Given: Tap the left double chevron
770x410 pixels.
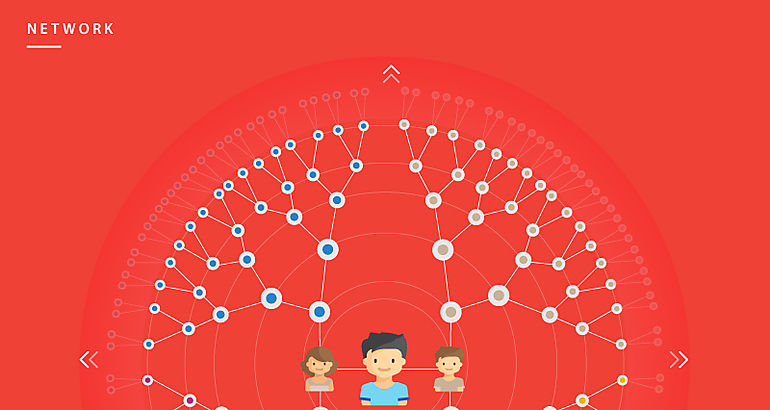Looking at the screenshot, I should click(x=89, y=359).
